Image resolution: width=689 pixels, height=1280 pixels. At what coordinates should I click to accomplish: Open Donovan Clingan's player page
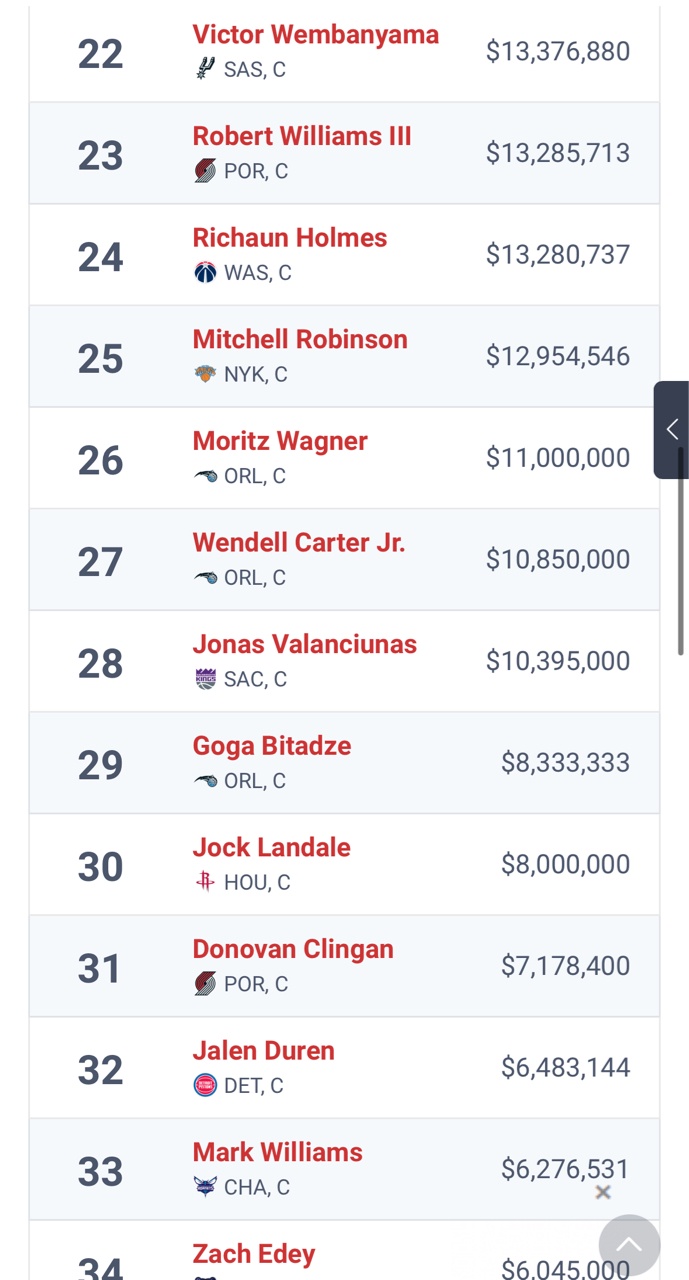pos(293,950)
